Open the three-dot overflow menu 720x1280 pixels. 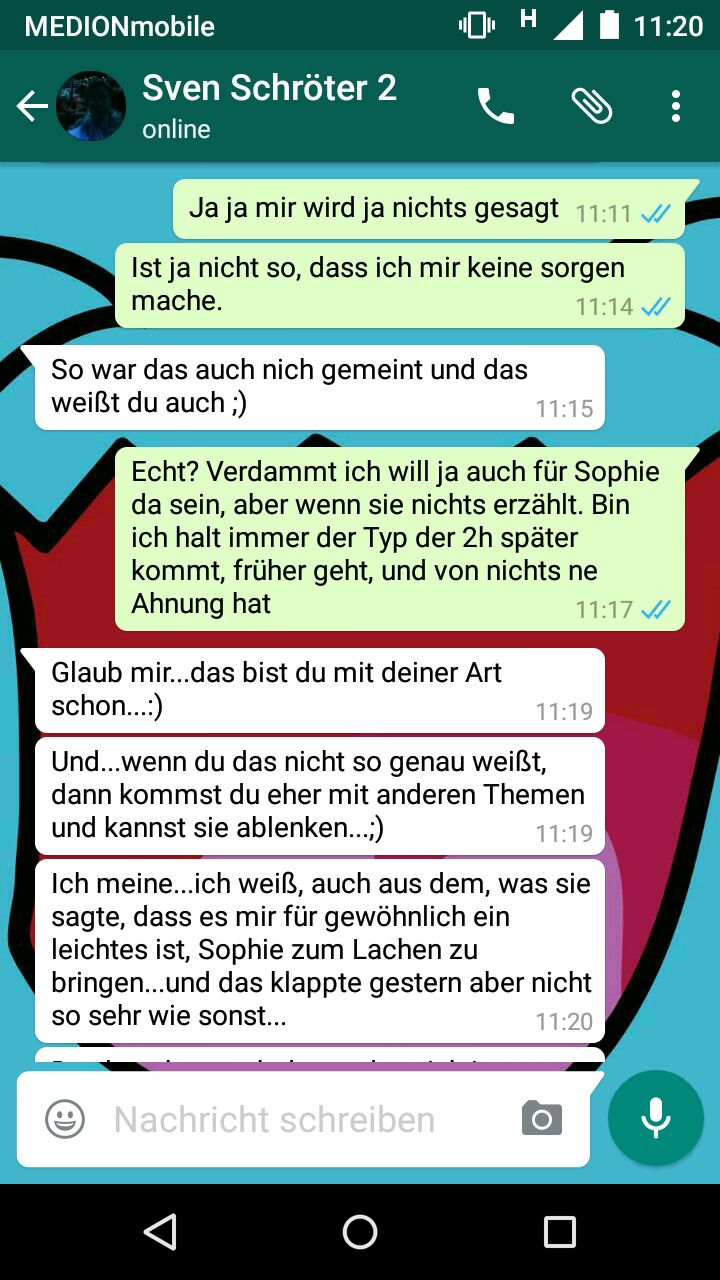click(676, 106)
